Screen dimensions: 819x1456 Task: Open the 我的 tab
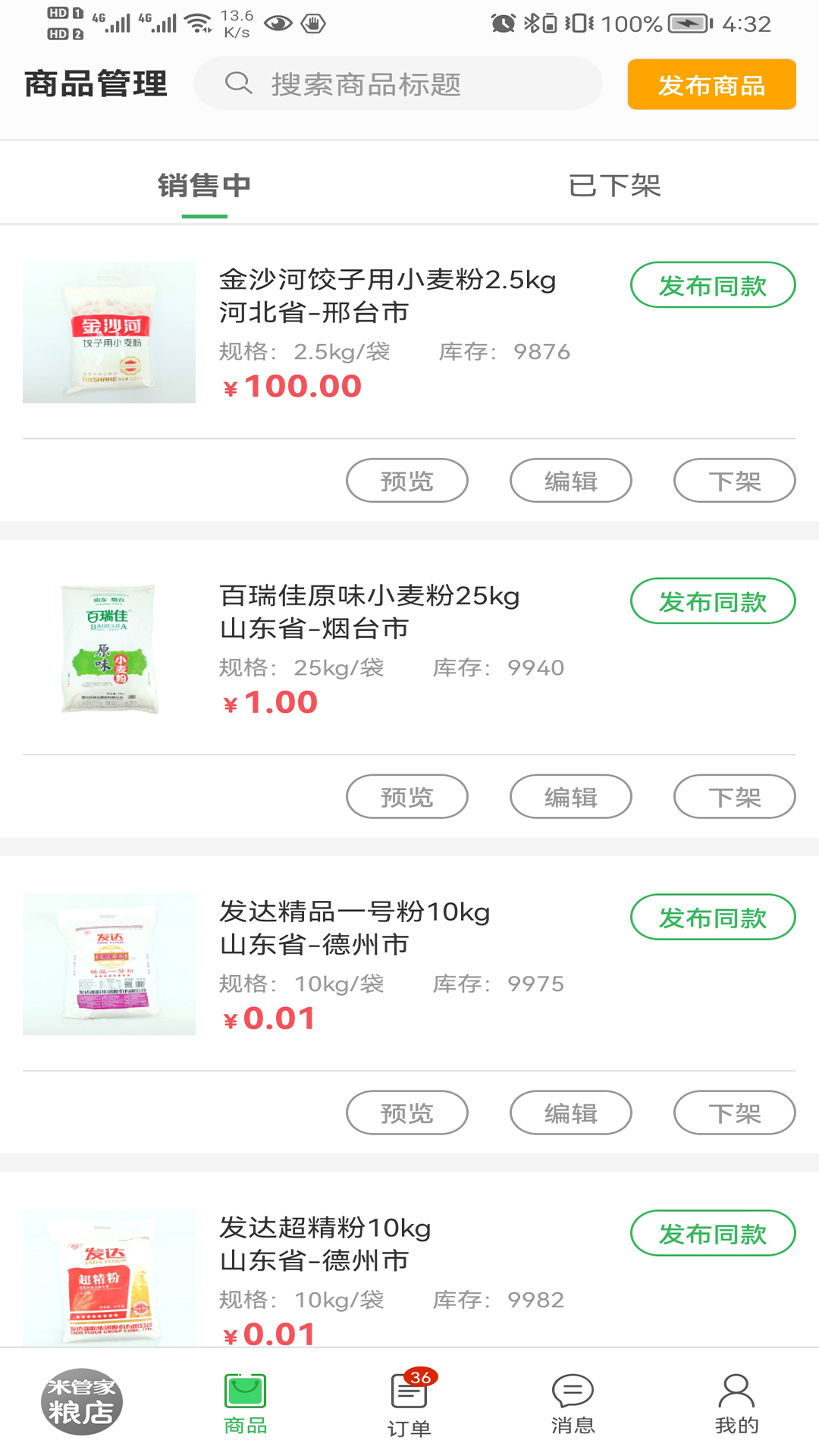coord(736,1404)
